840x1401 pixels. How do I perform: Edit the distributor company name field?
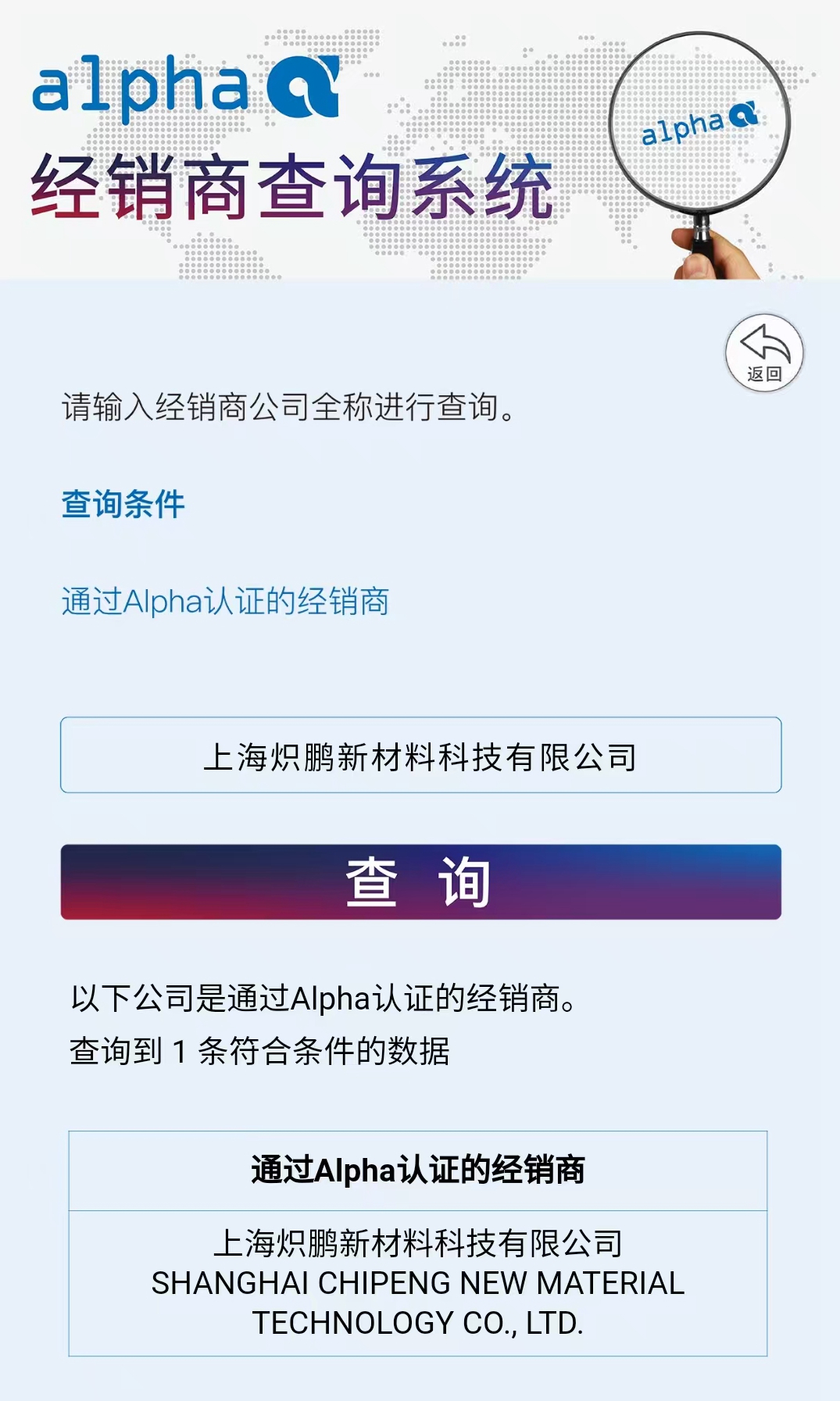click(420, 756)
